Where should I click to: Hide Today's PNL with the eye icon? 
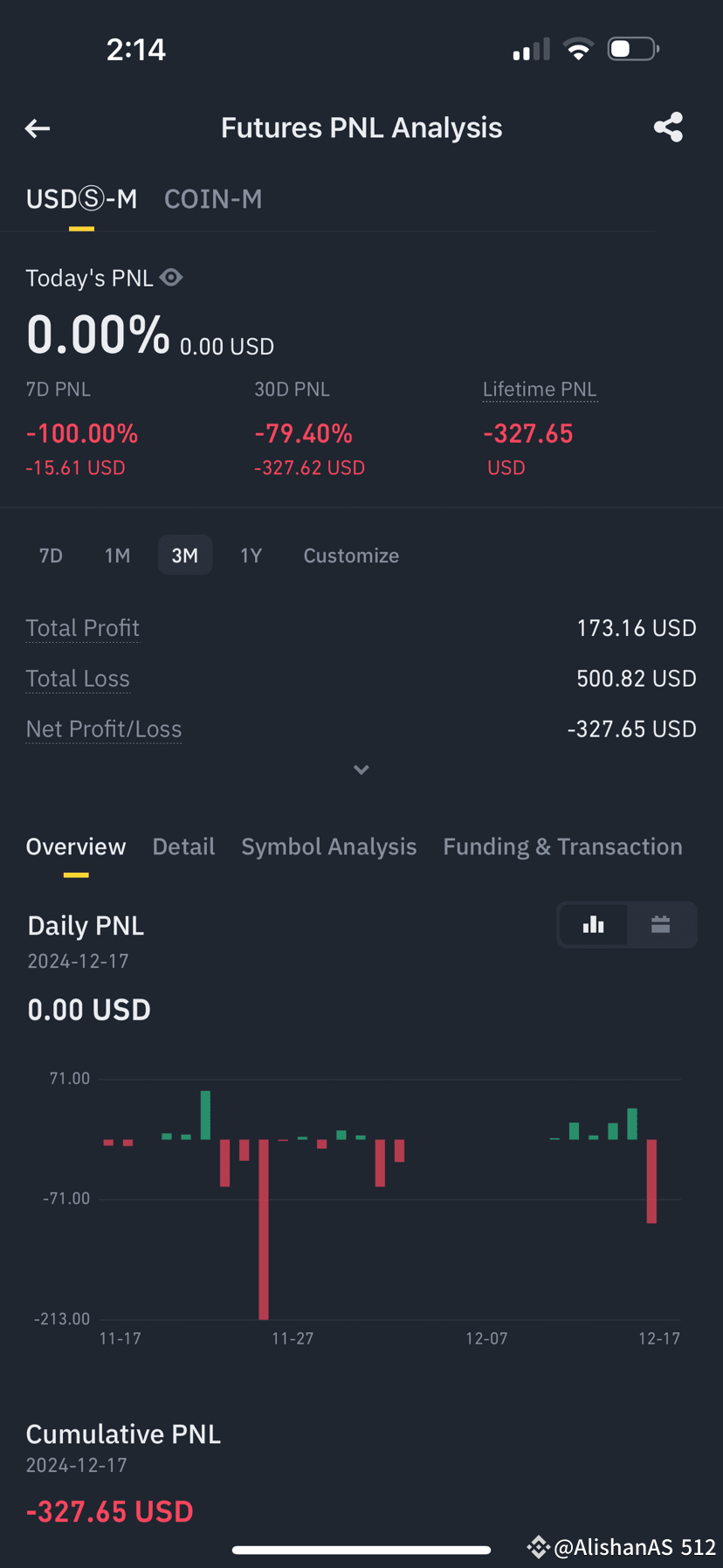point(171,278)
